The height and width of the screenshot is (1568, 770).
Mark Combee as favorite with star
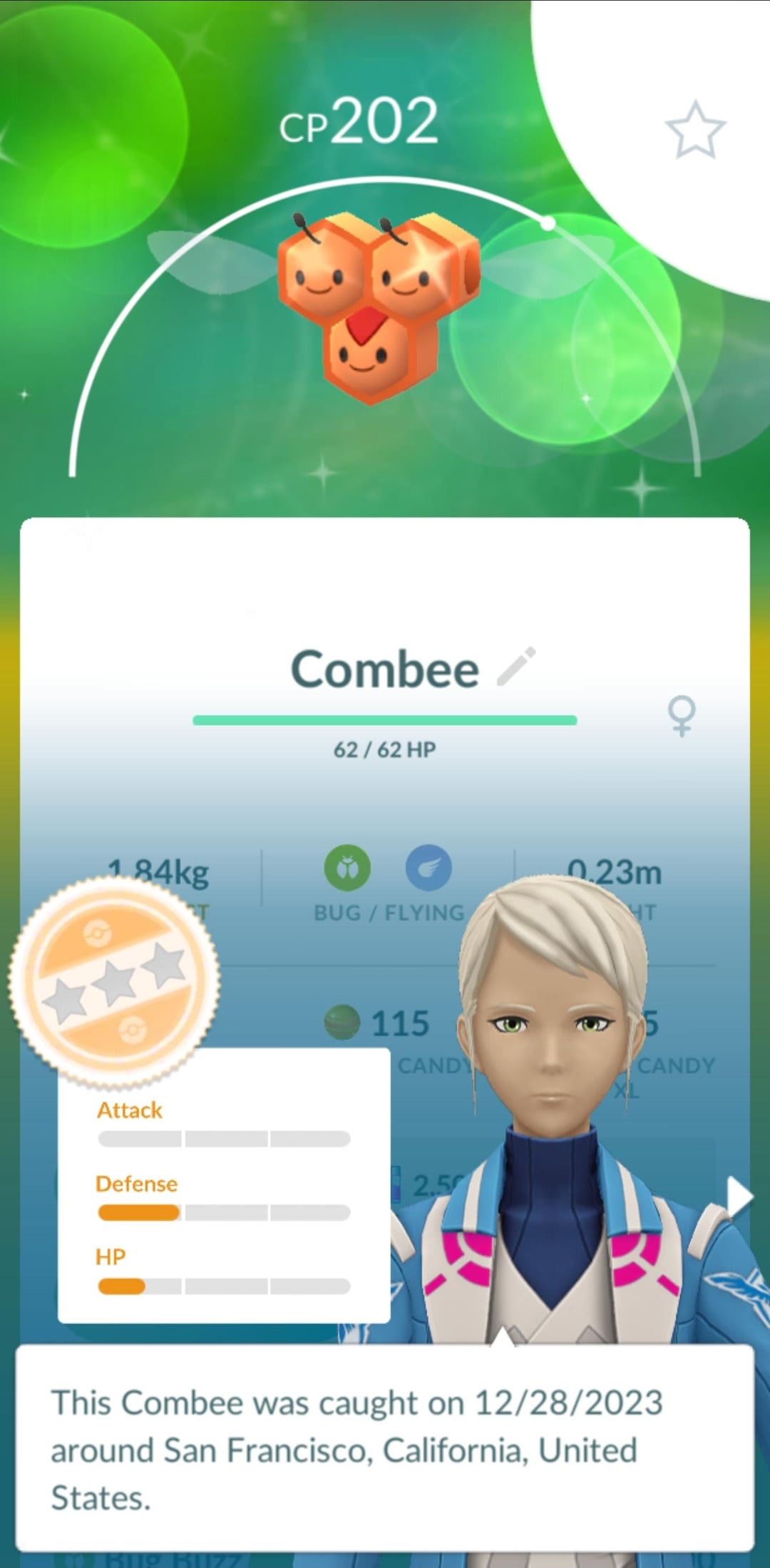[x=695, y=130]
